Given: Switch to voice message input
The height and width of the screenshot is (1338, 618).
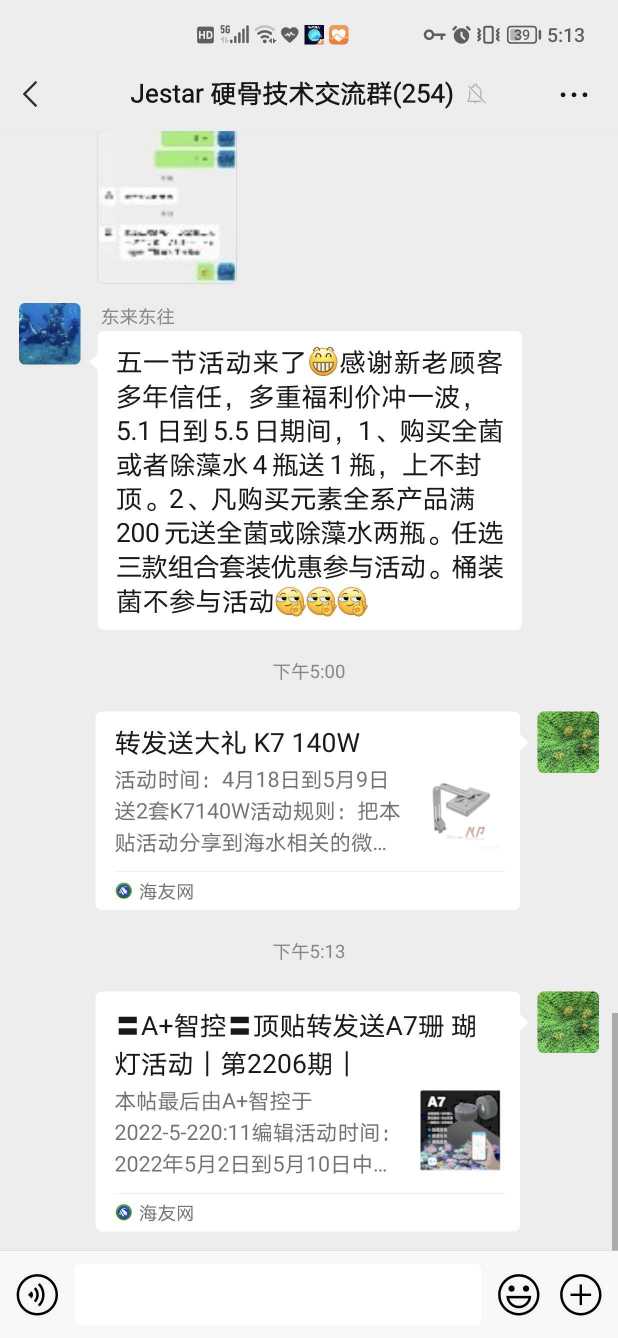Looking at the screenshot, I should [x=38, y=1295].
